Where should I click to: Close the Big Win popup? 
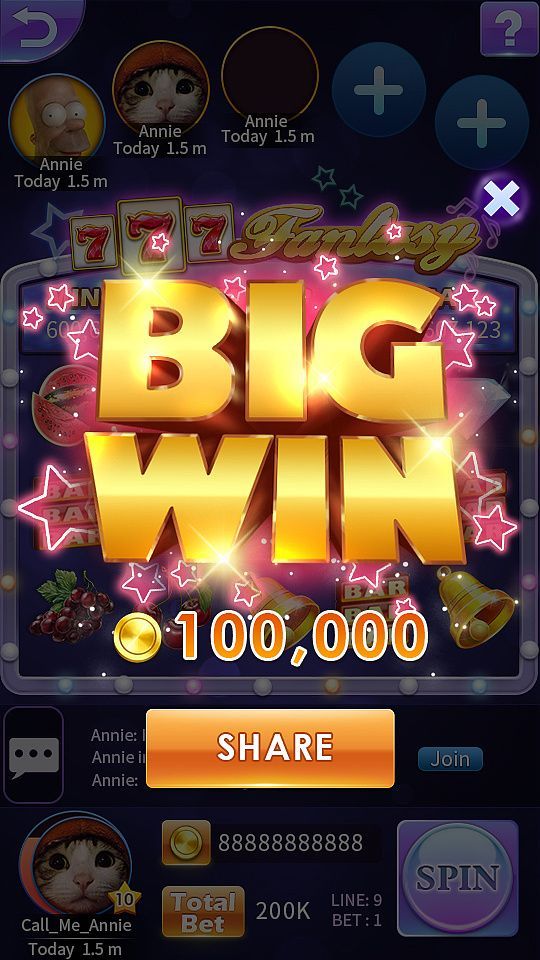point(501,200)
